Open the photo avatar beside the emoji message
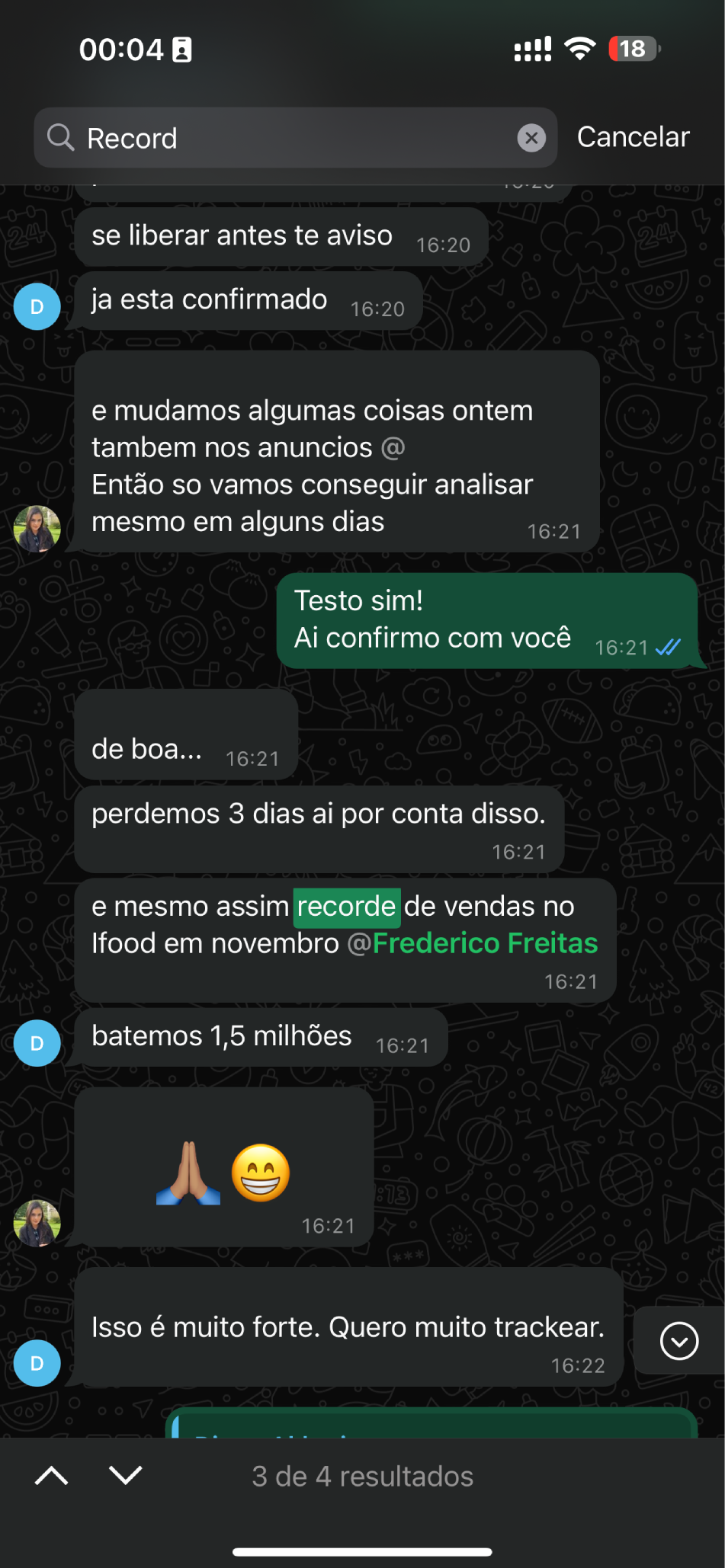Viewport: 725px width, 1568px height. click(37, 1223)
